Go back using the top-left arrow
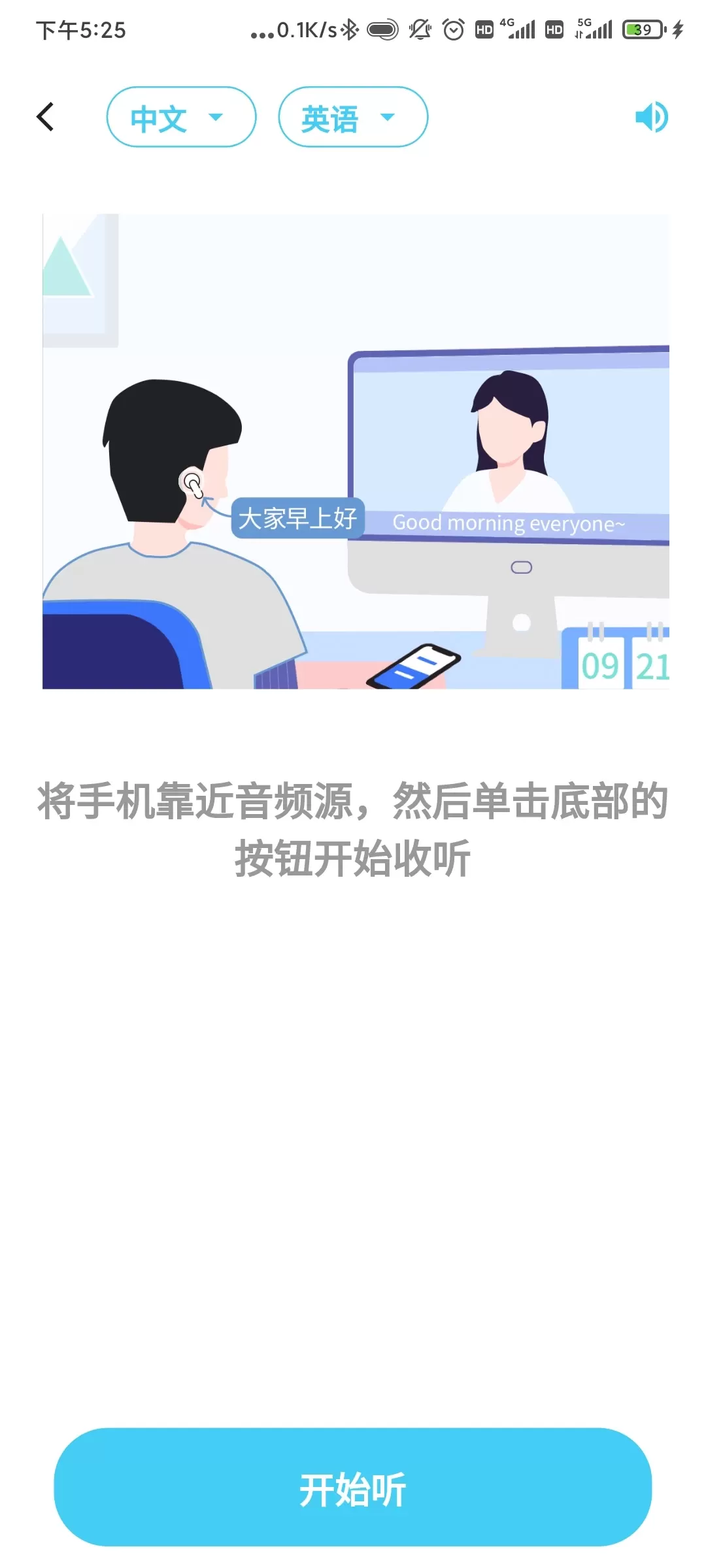 click(x=45, y=117)
